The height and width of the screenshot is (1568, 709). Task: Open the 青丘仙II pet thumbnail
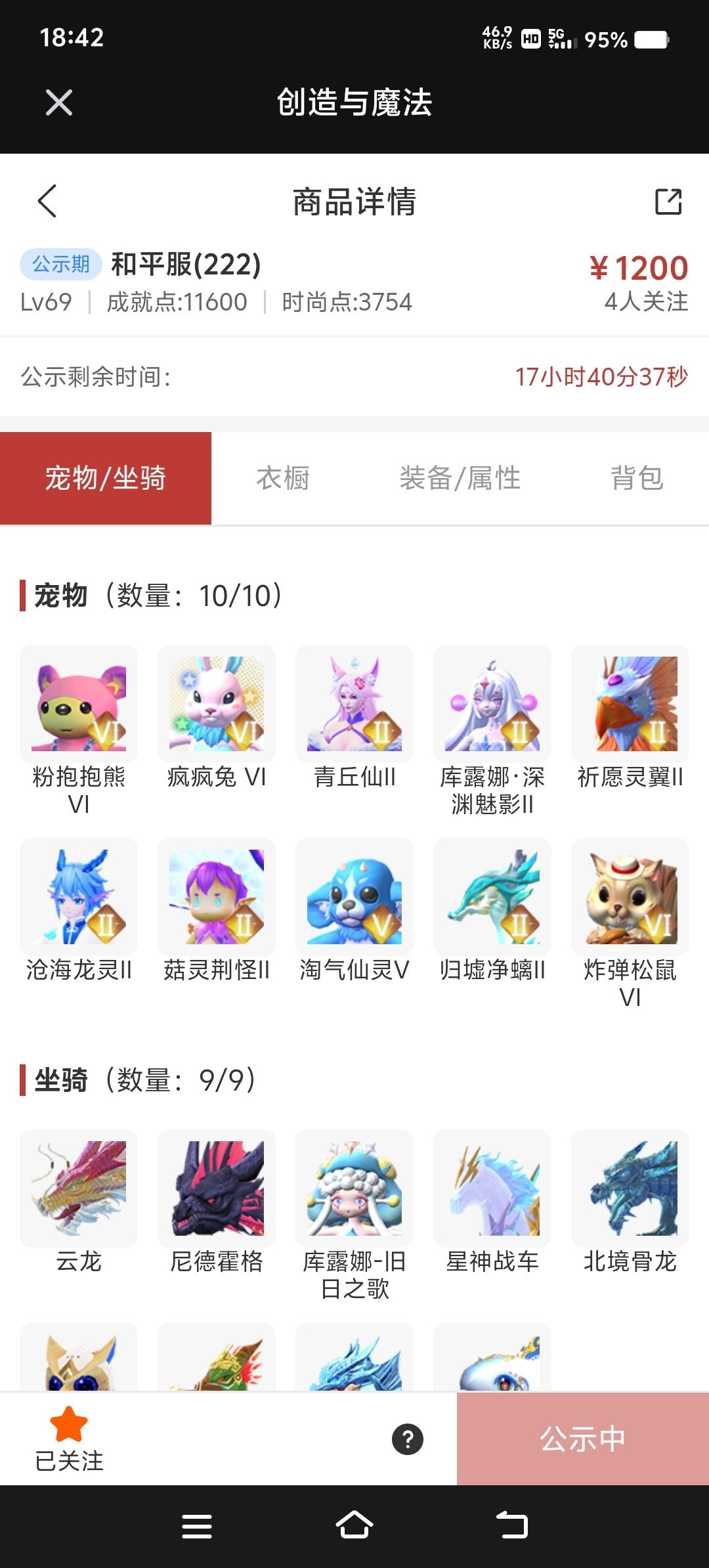[x=354, y=703]
